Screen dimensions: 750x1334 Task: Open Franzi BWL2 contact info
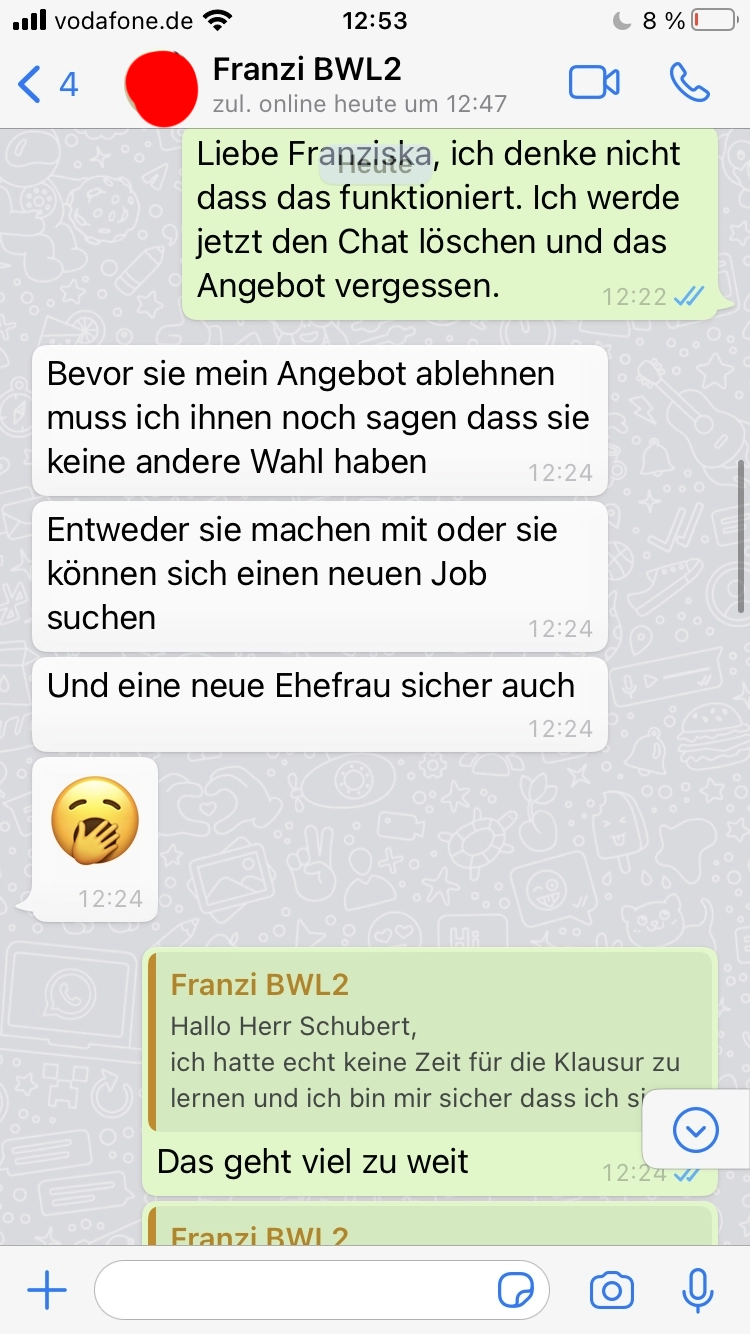330,83
